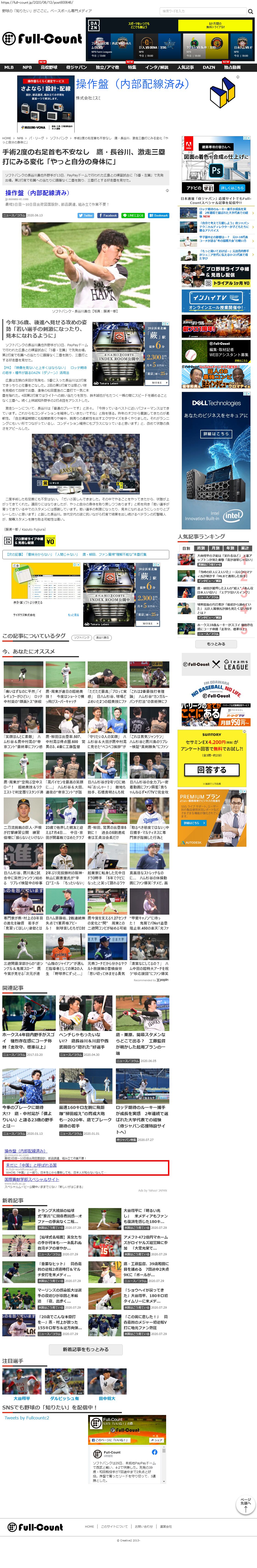
Task: Tap the 回答する survey button
Action: point(211,770)
